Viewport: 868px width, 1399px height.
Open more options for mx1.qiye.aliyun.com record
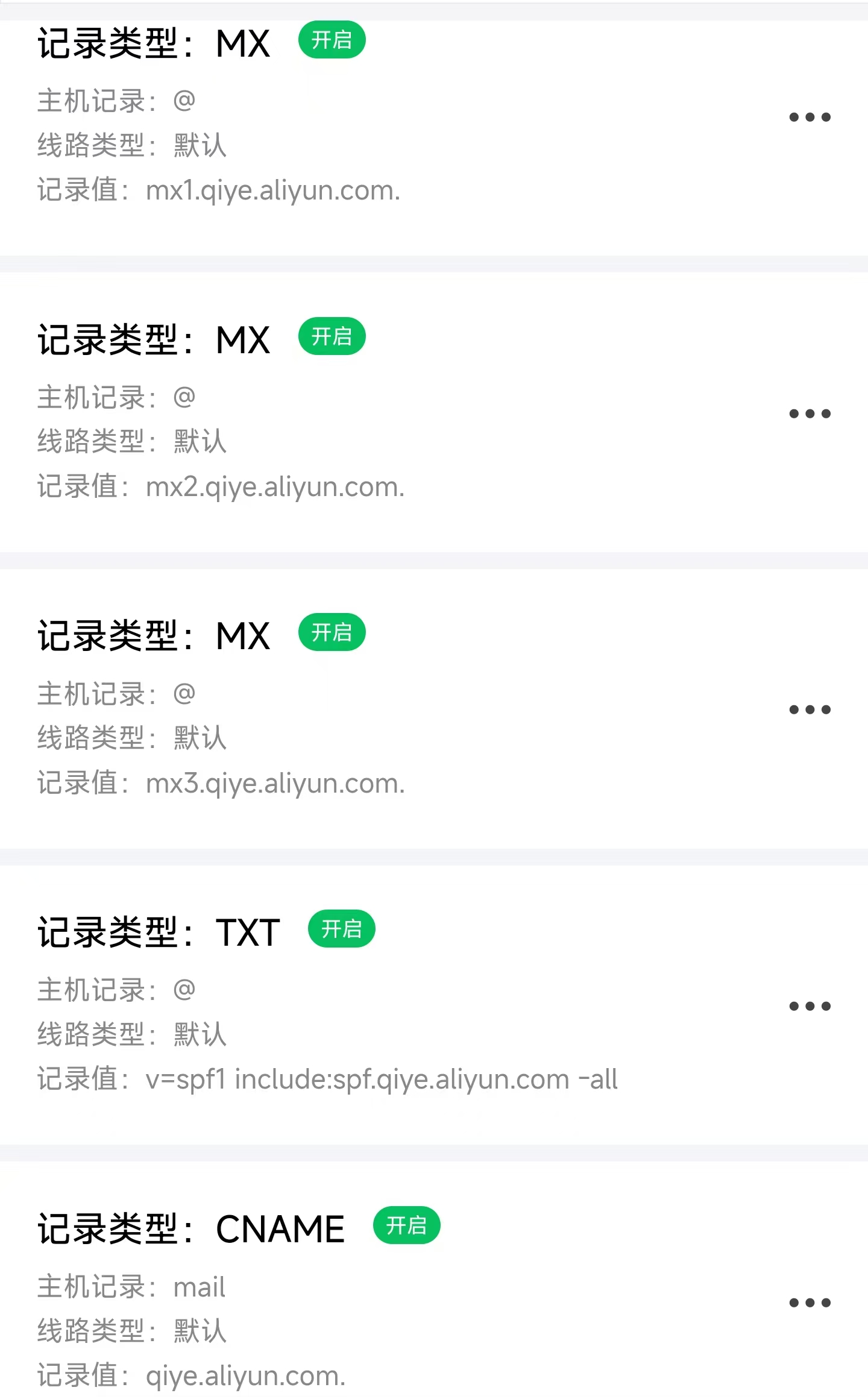tap(810, 117)
